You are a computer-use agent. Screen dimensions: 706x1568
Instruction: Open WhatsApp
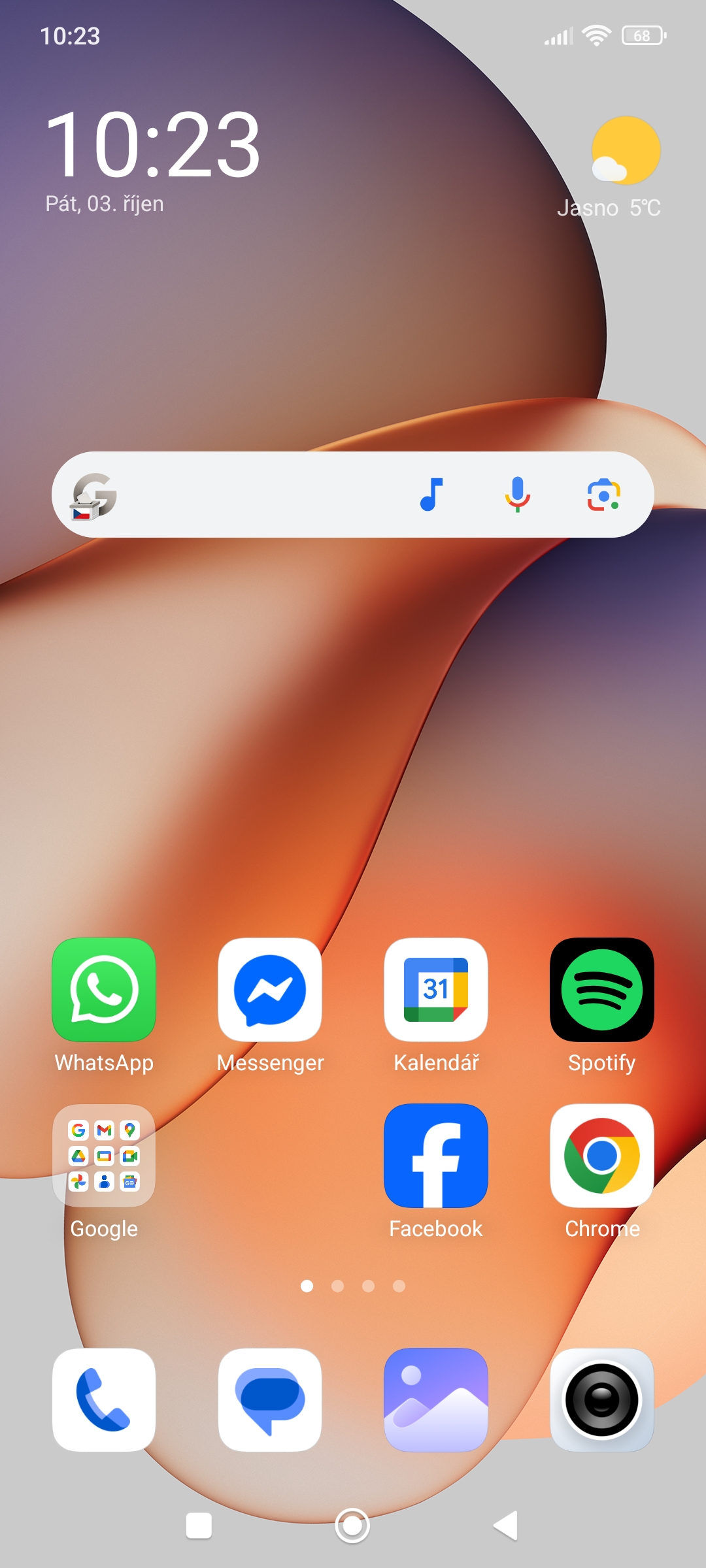(104, 990)
